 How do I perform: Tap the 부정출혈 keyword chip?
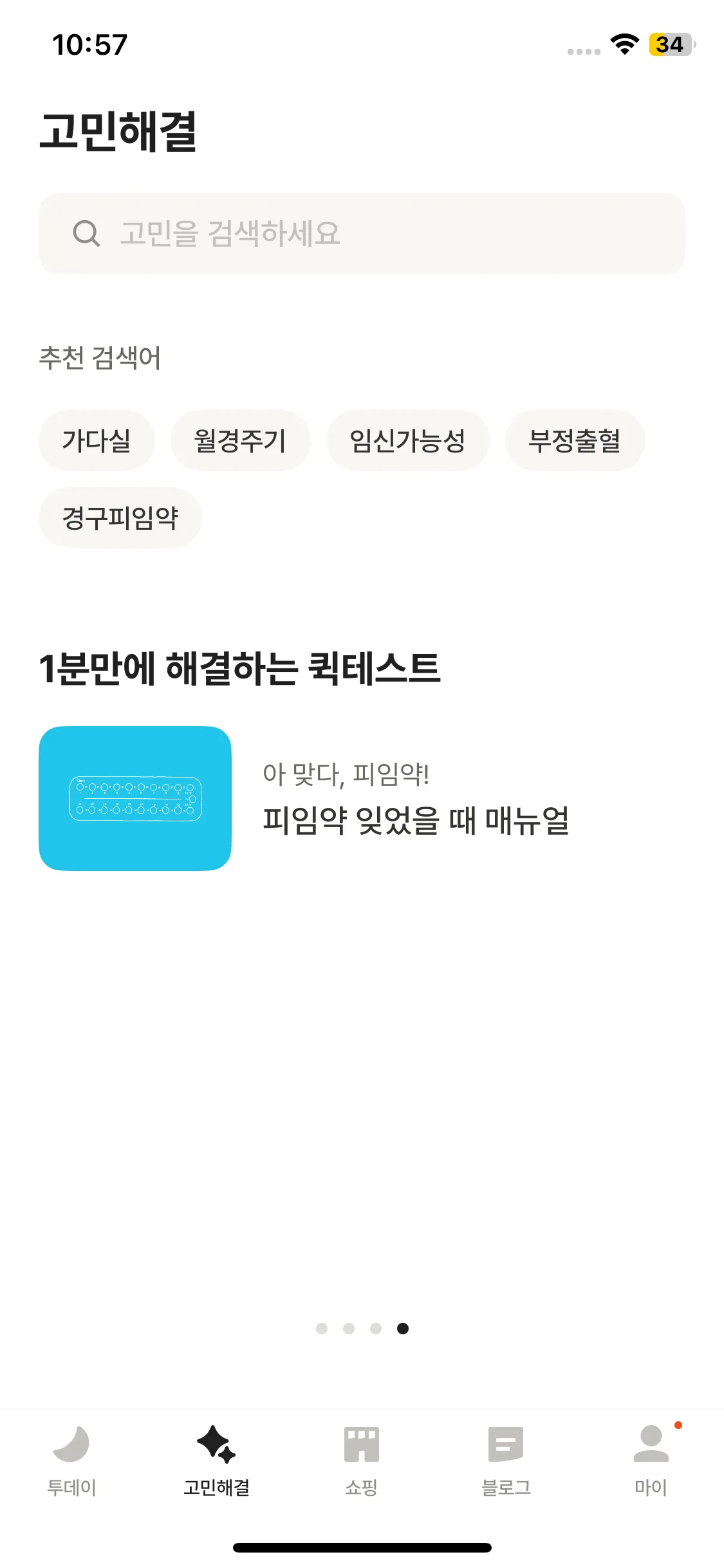point(575,440)
